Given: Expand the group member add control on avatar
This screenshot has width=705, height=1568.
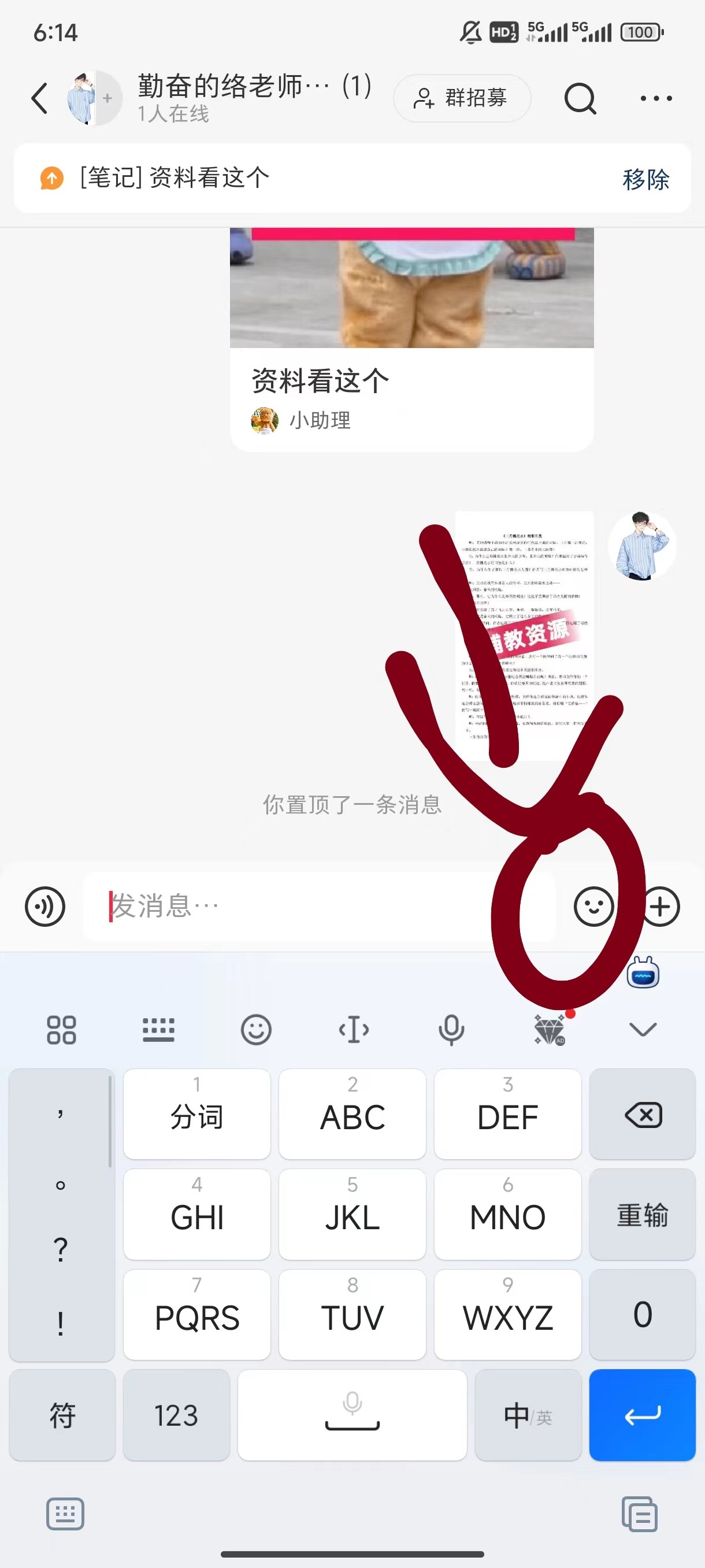Looking at the screenshot, I should [x=107, y=98].
